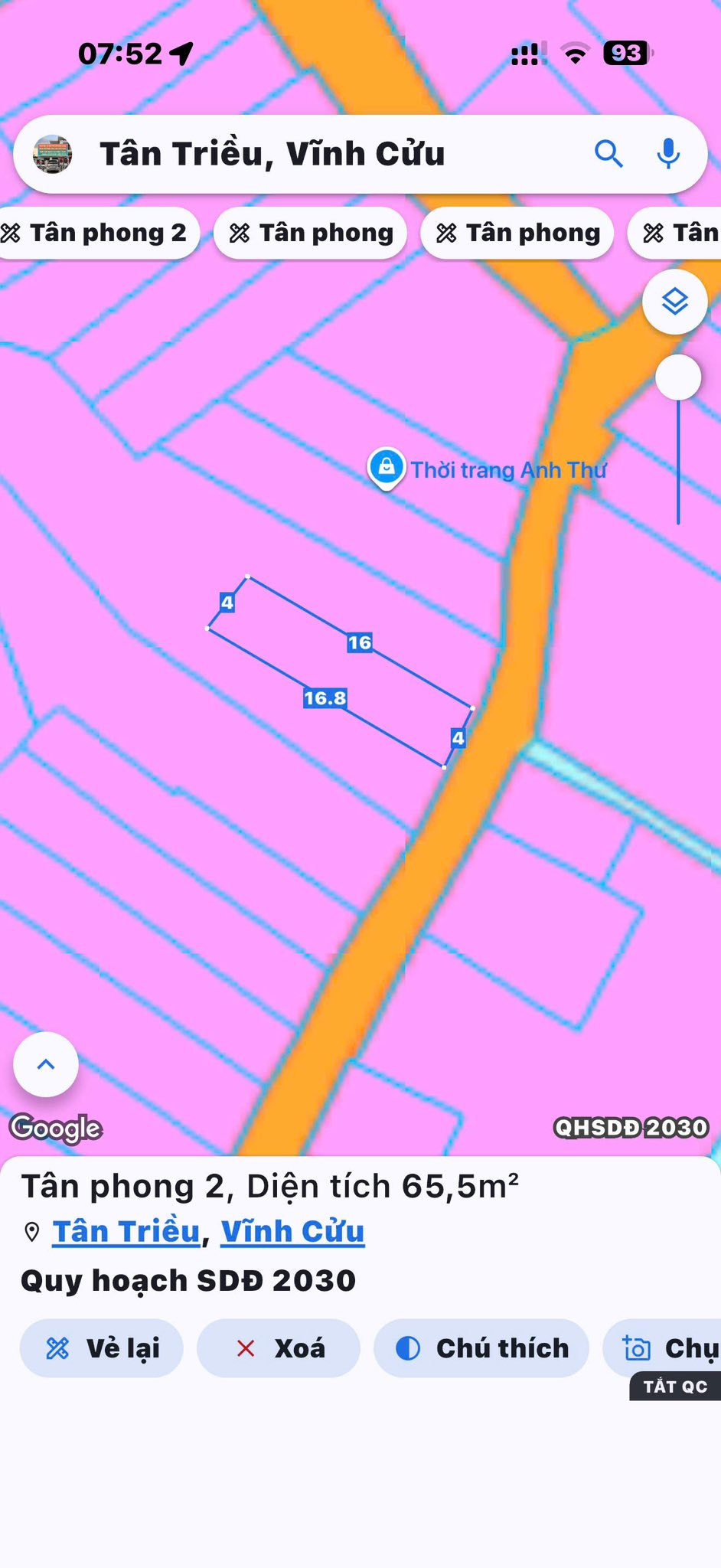Expand the panel with the up chevron
Viewport: 721px width, 1568px height.
[46, 1064]
